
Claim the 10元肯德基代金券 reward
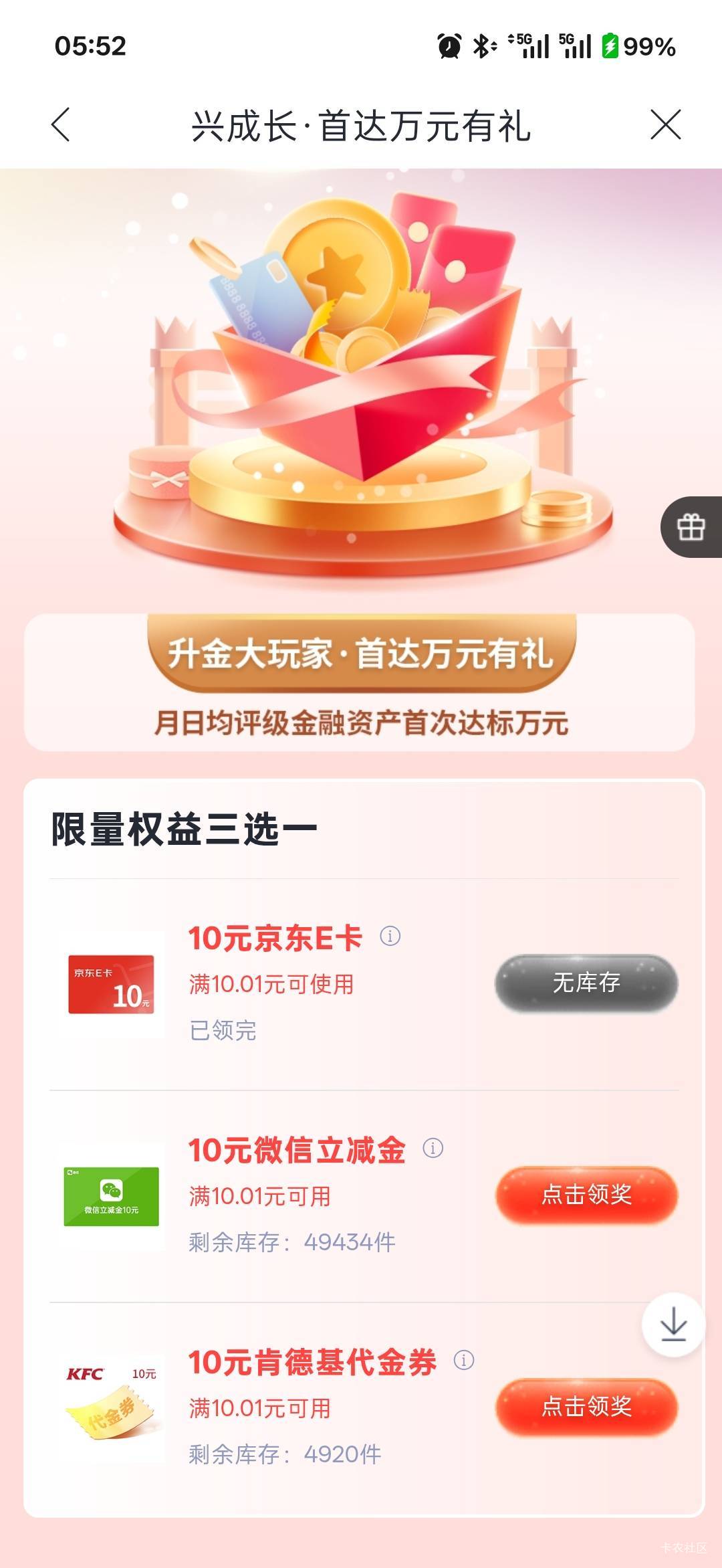pyautogui.click(x=586, y=1407)
